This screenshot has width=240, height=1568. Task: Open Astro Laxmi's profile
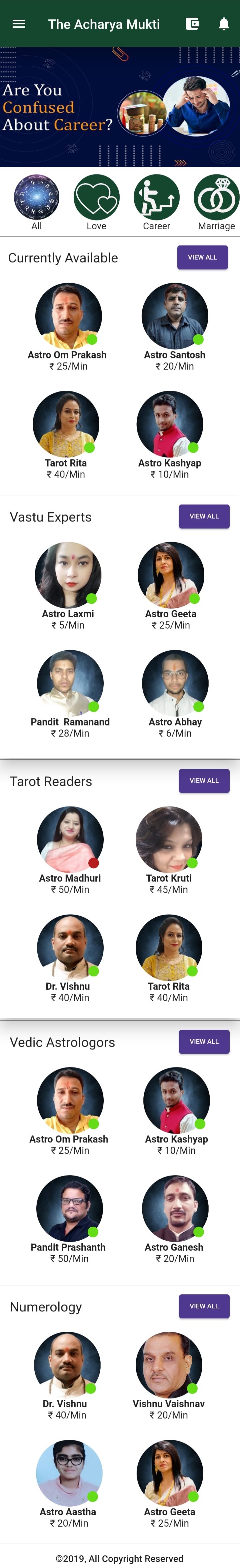pos(67,575)
